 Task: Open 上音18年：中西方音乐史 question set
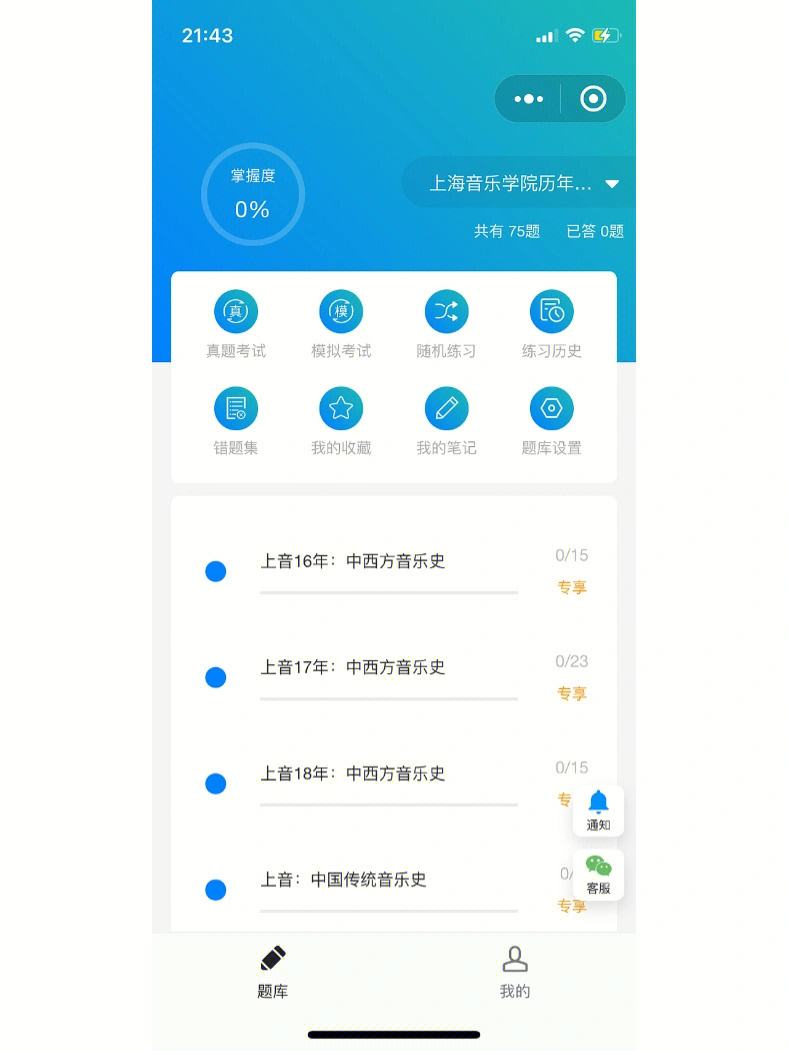point(353,774)
